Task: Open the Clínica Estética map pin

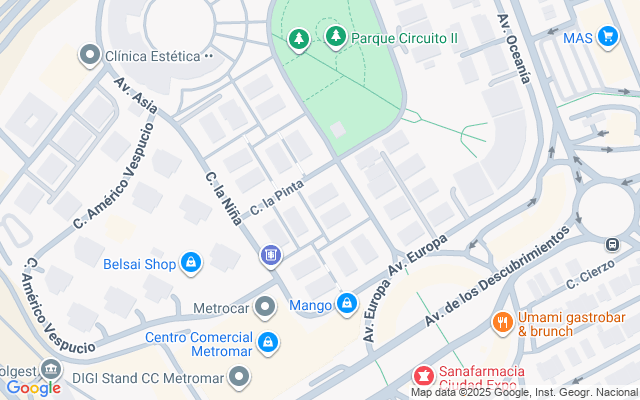Action: [x=90, y=55]
